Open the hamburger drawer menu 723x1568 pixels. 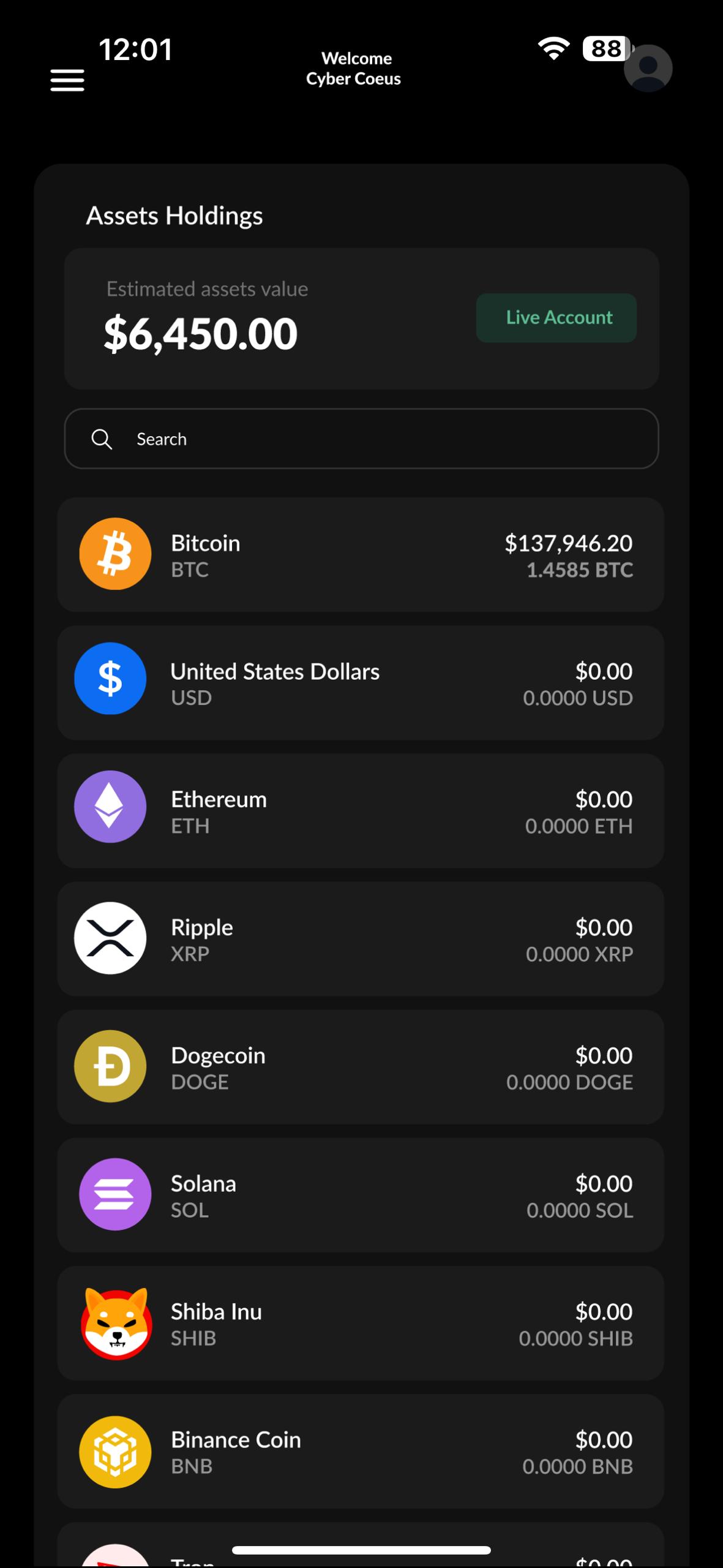67,80
